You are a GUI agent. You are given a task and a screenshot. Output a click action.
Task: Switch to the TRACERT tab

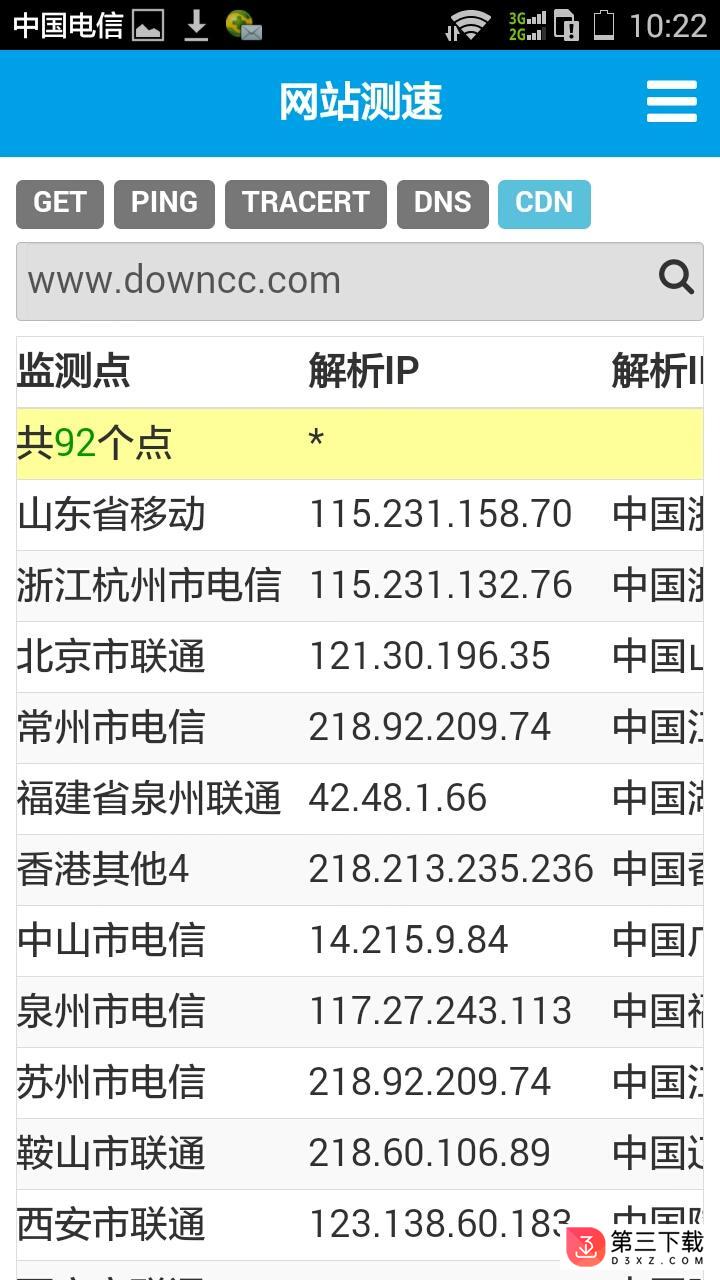[x=306, y=204]
